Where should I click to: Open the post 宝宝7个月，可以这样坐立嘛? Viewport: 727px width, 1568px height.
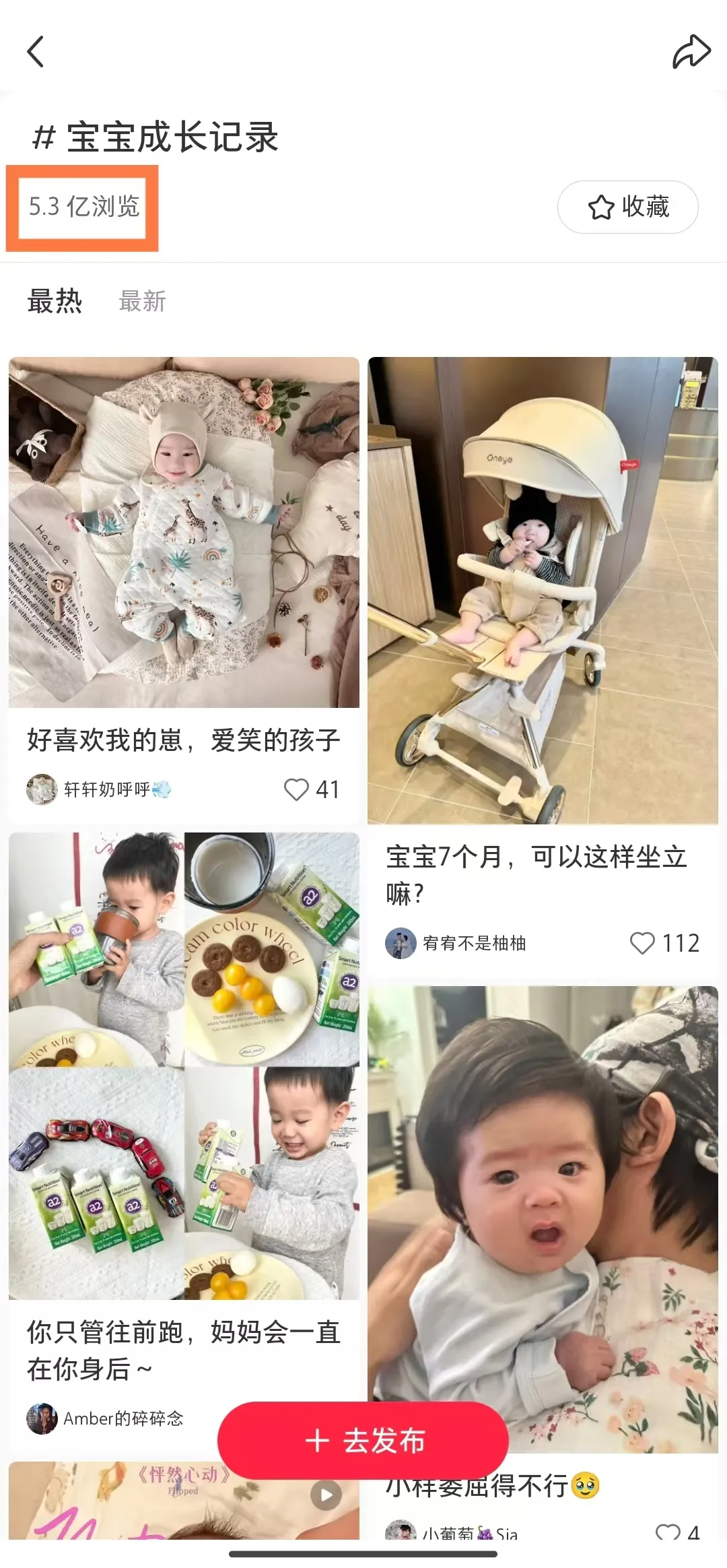pos(543,590)
